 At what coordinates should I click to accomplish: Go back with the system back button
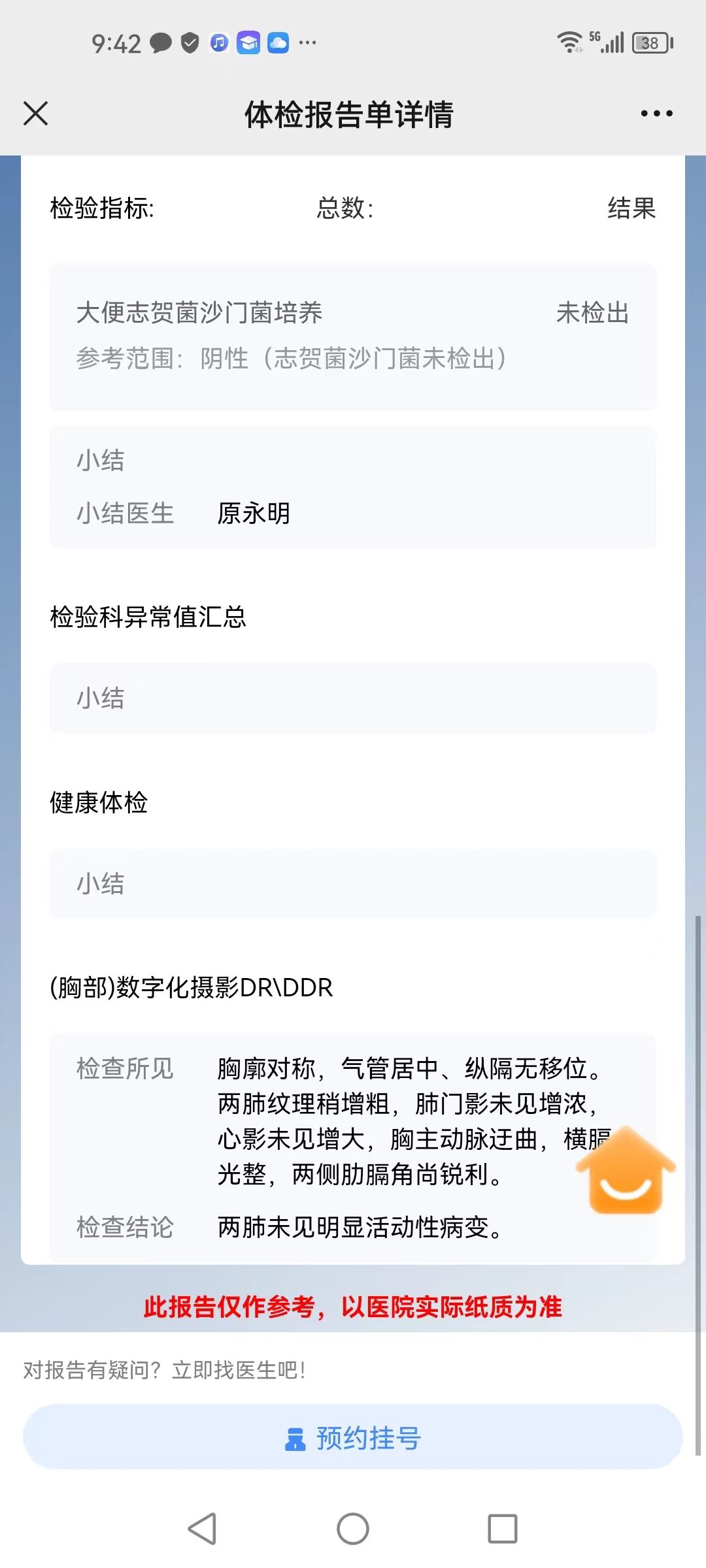pyautogui.click(x=203, y=1529)
